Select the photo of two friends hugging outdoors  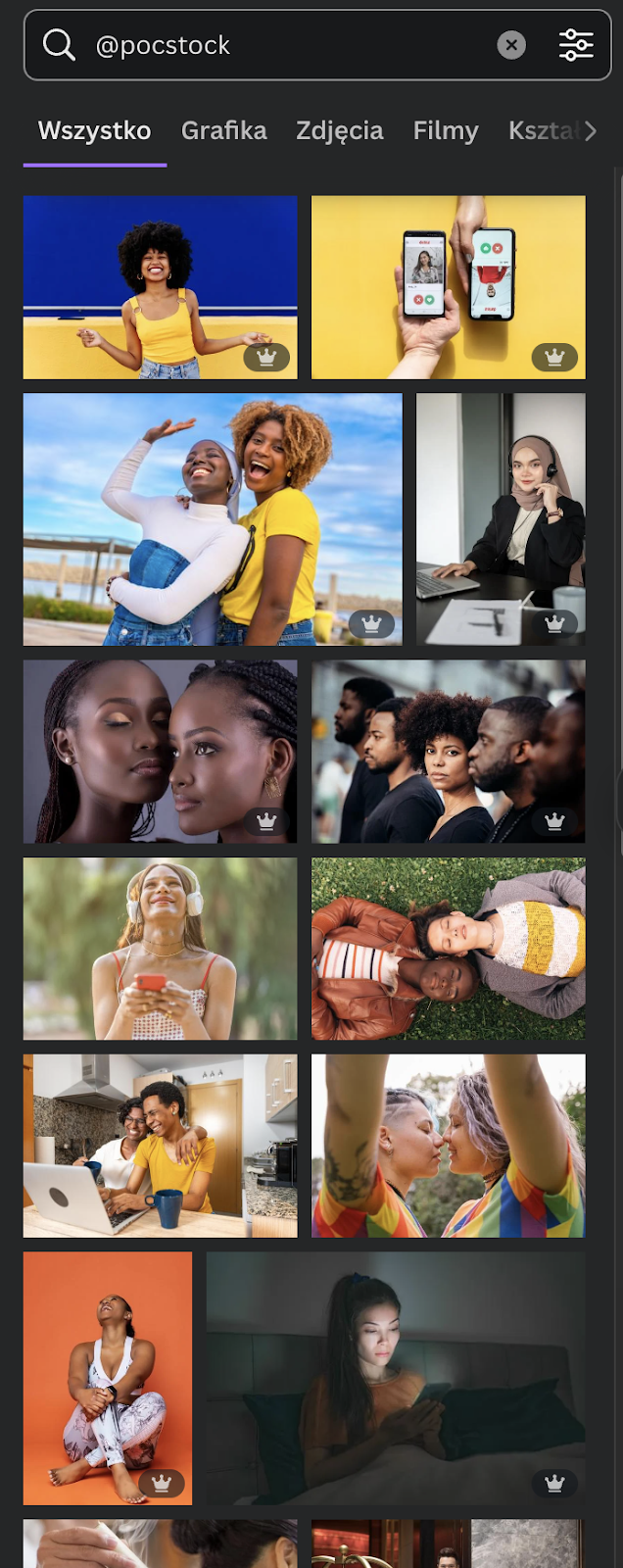coord(213,518)
